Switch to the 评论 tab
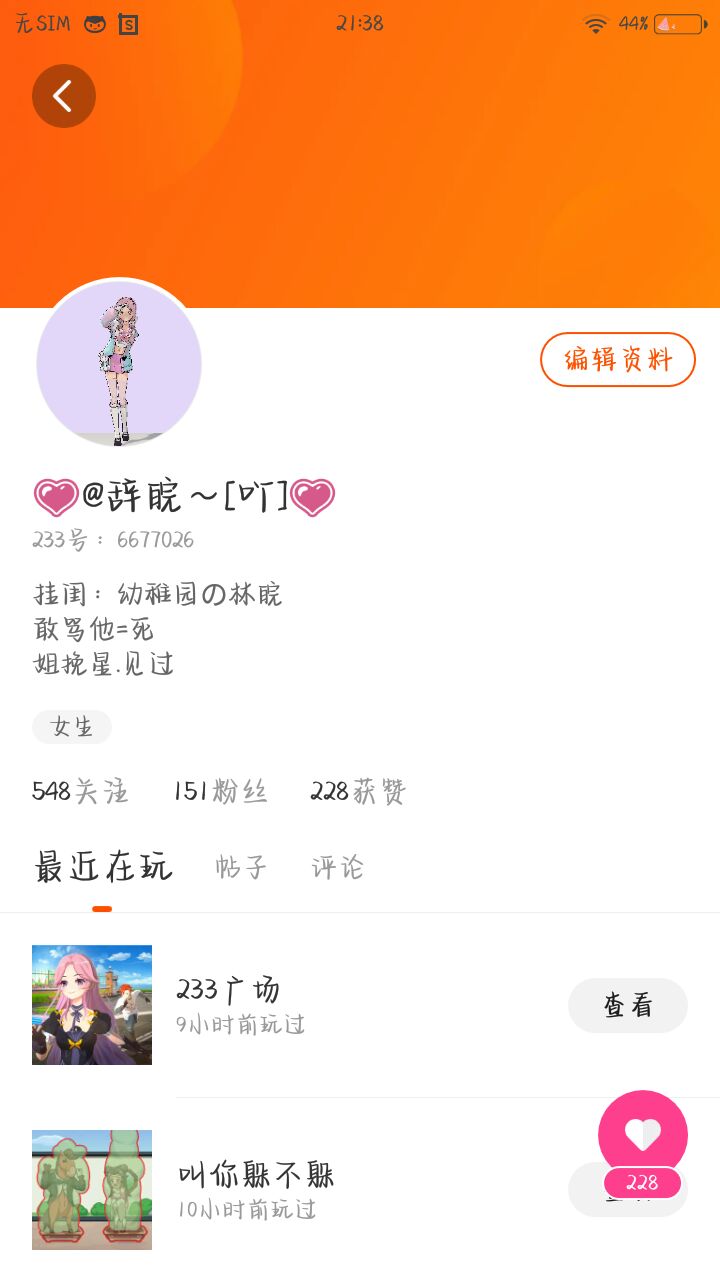Image resolution: width=720 pixels, height=1280 pixels. (337, 867)
